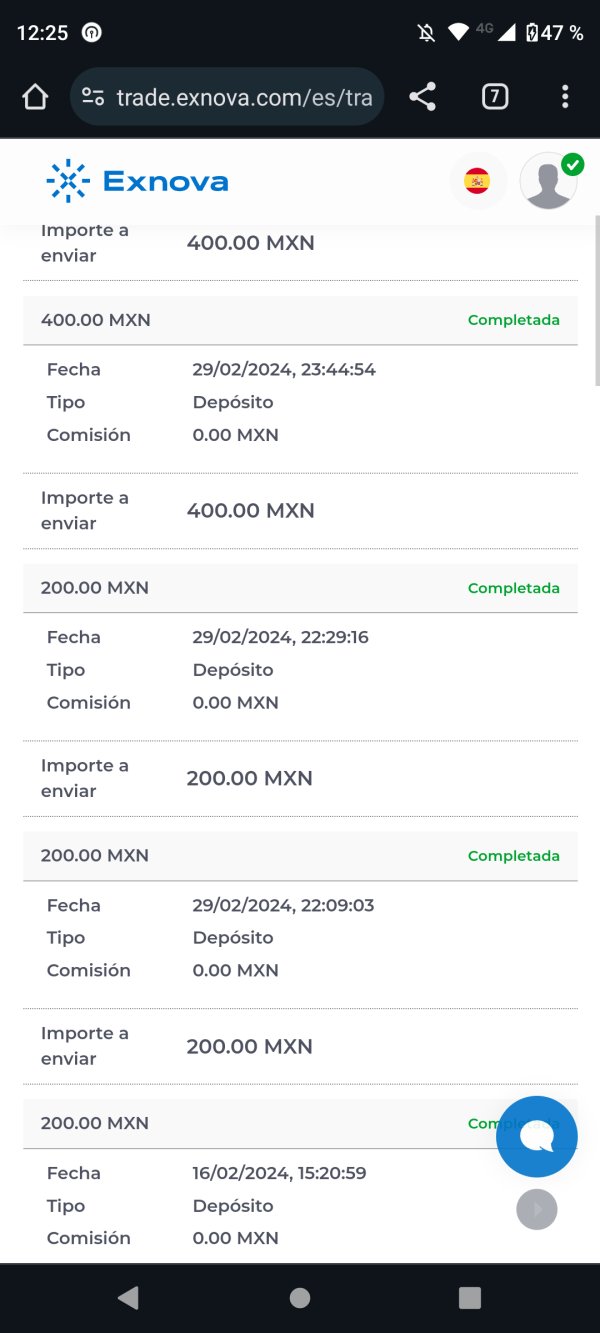The height and width of the screenshot is (1333, 600).
Task: Share this page
Action: pos(423,97)
